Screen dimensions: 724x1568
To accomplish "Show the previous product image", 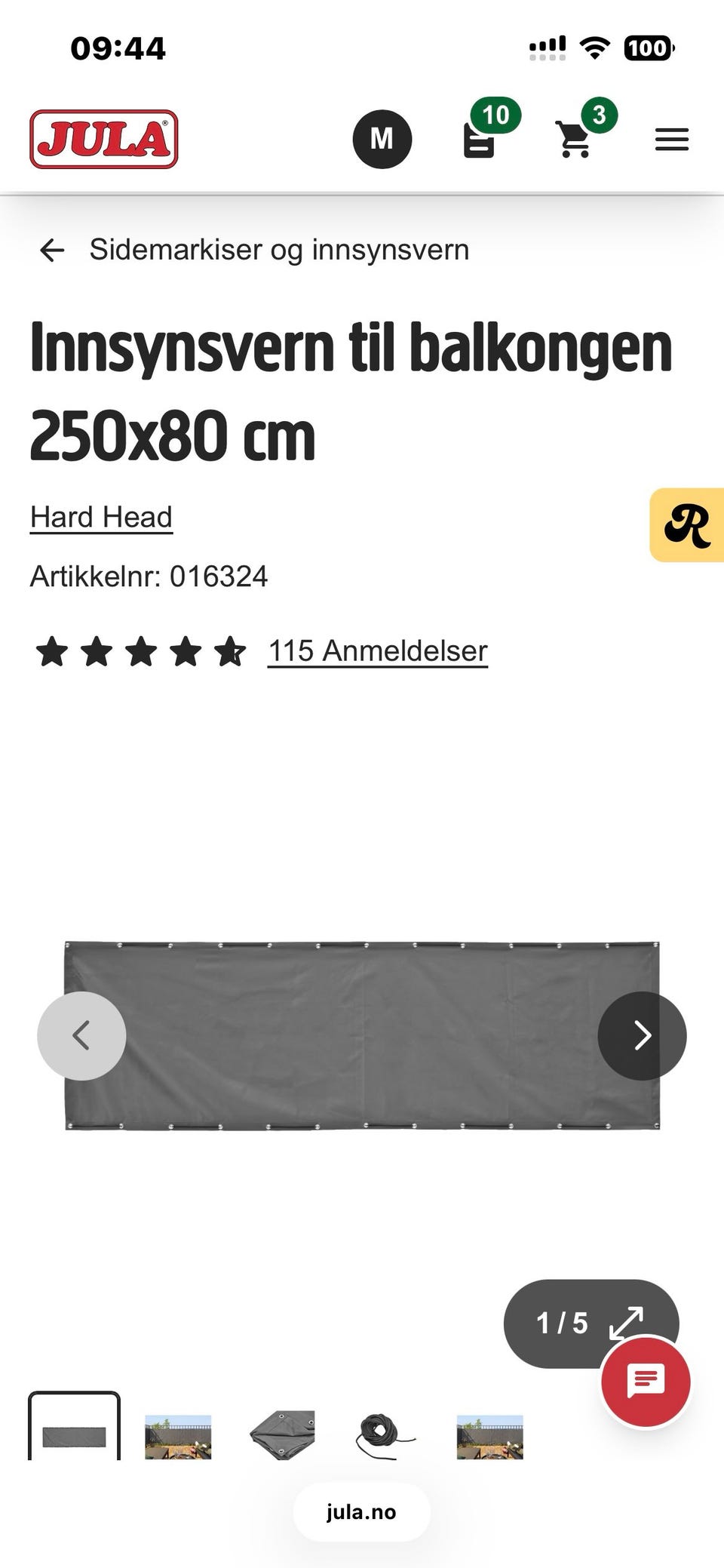I will tap(81, 1035).
